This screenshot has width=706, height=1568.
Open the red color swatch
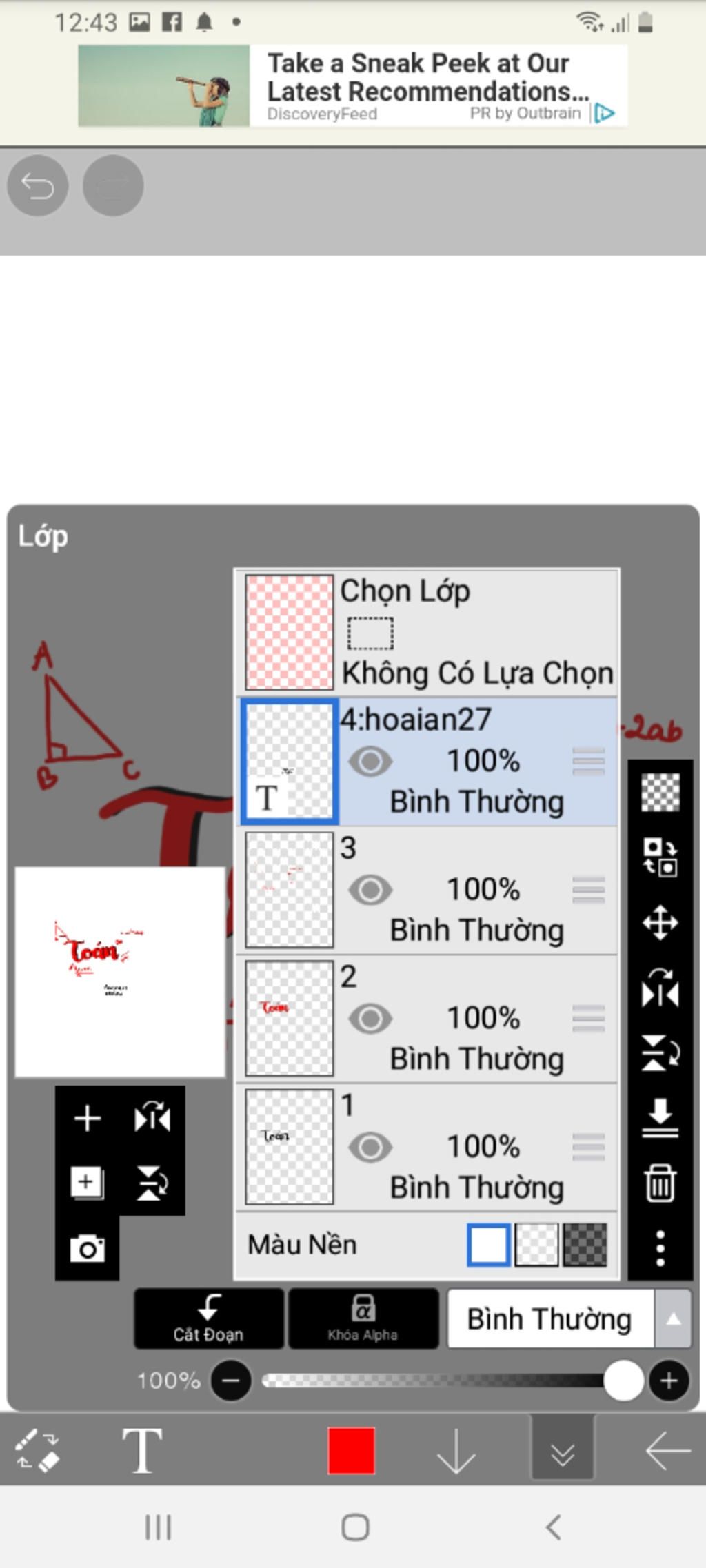(351, 1450)
